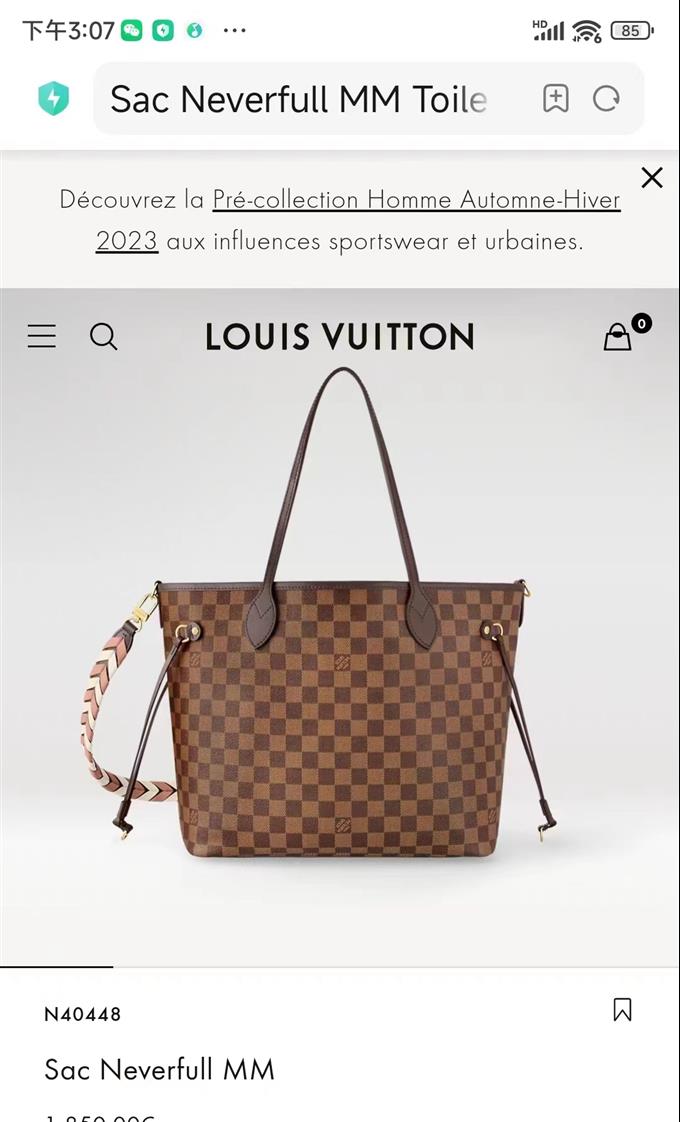Tap the browser address bar
Screen dimensions: 680x1122
click(x=300, y=99)
